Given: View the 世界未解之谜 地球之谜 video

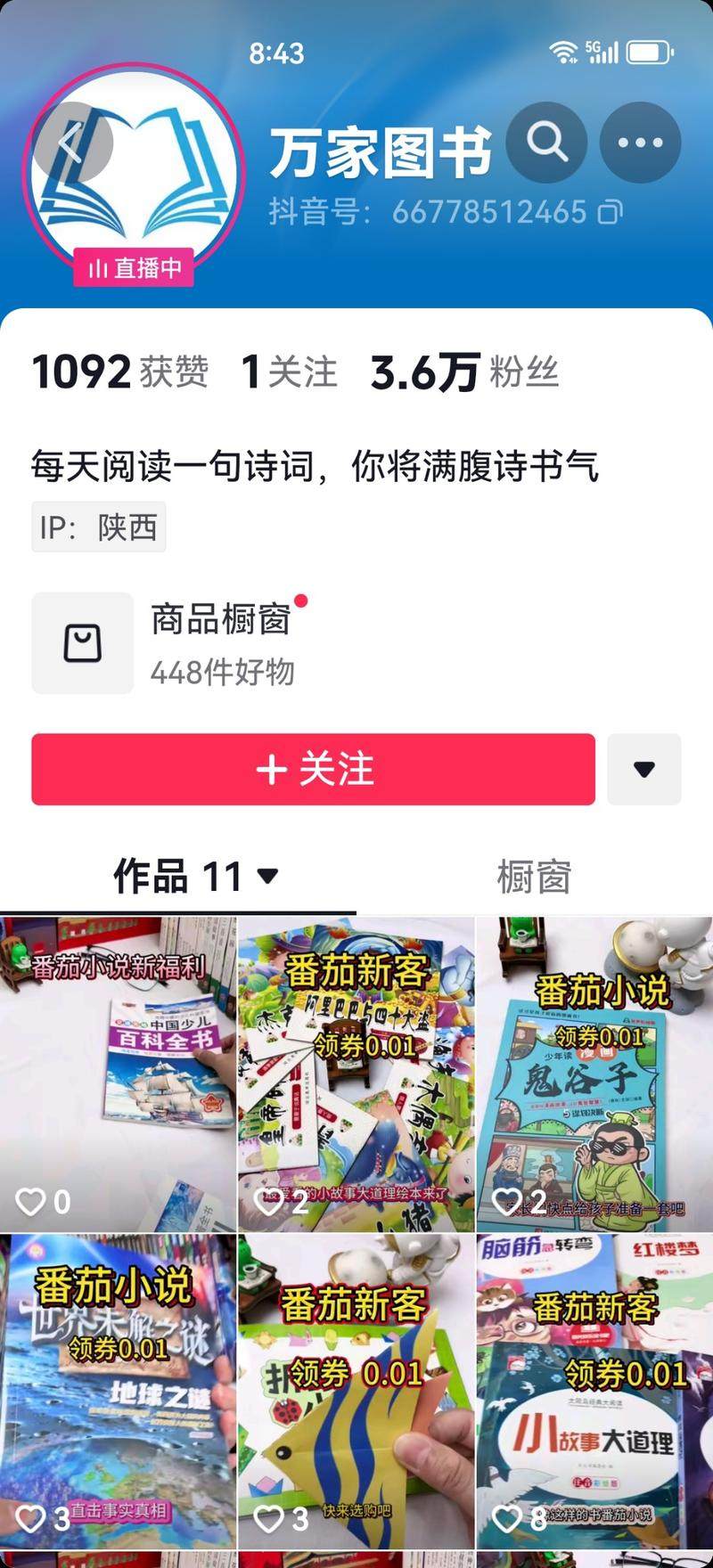Looking at the screenshot, I should pyautogui.click(x=118, y=1390).
